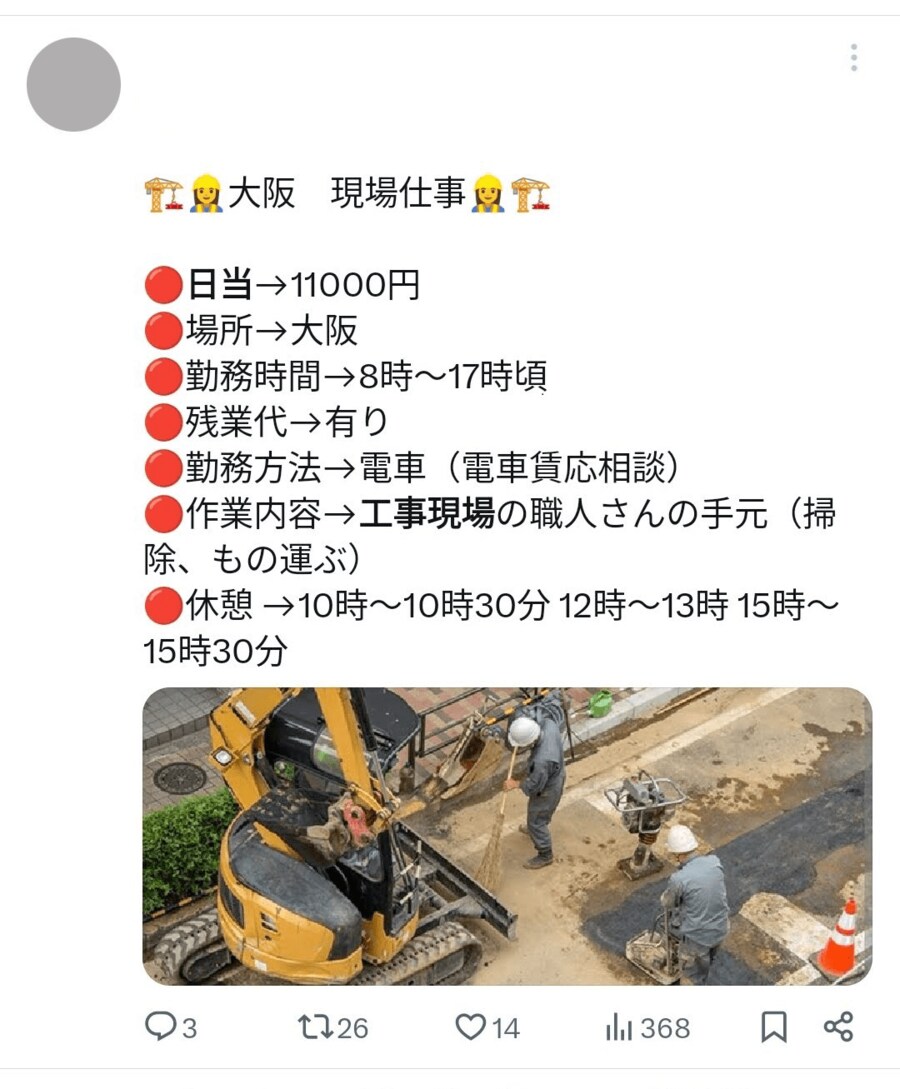Image resolution: width=900 pixels, height=1089 pixels.
Task: Repost this tweet
Action: point(314,1026)
